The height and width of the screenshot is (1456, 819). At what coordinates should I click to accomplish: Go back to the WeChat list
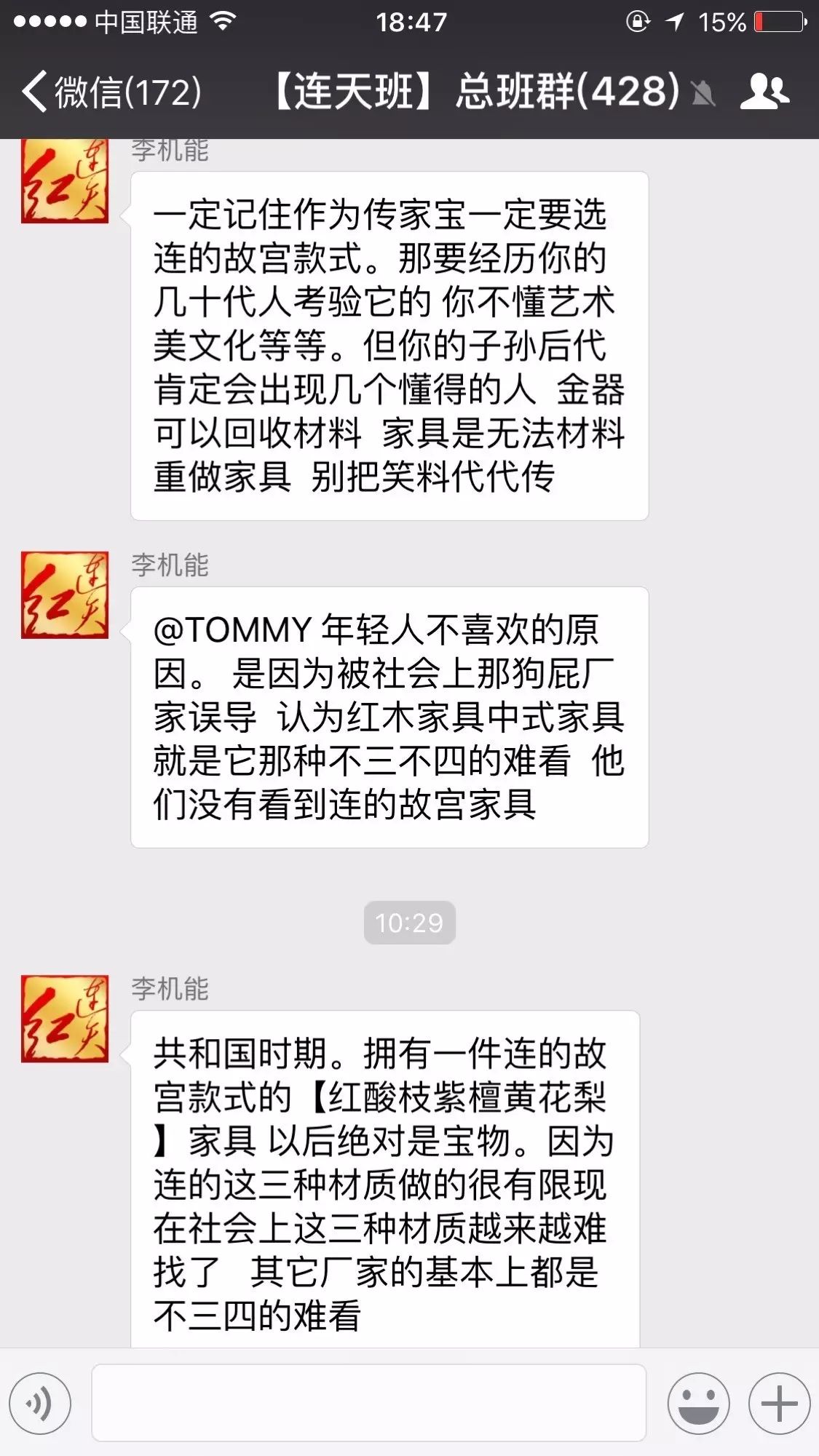coord(109,92)
